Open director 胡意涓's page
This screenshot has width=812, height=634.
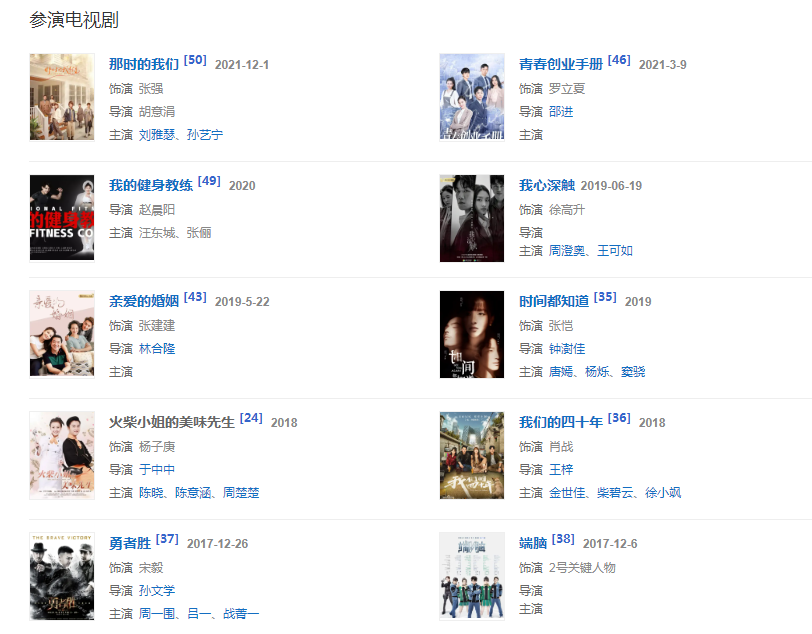pos(157,112)
